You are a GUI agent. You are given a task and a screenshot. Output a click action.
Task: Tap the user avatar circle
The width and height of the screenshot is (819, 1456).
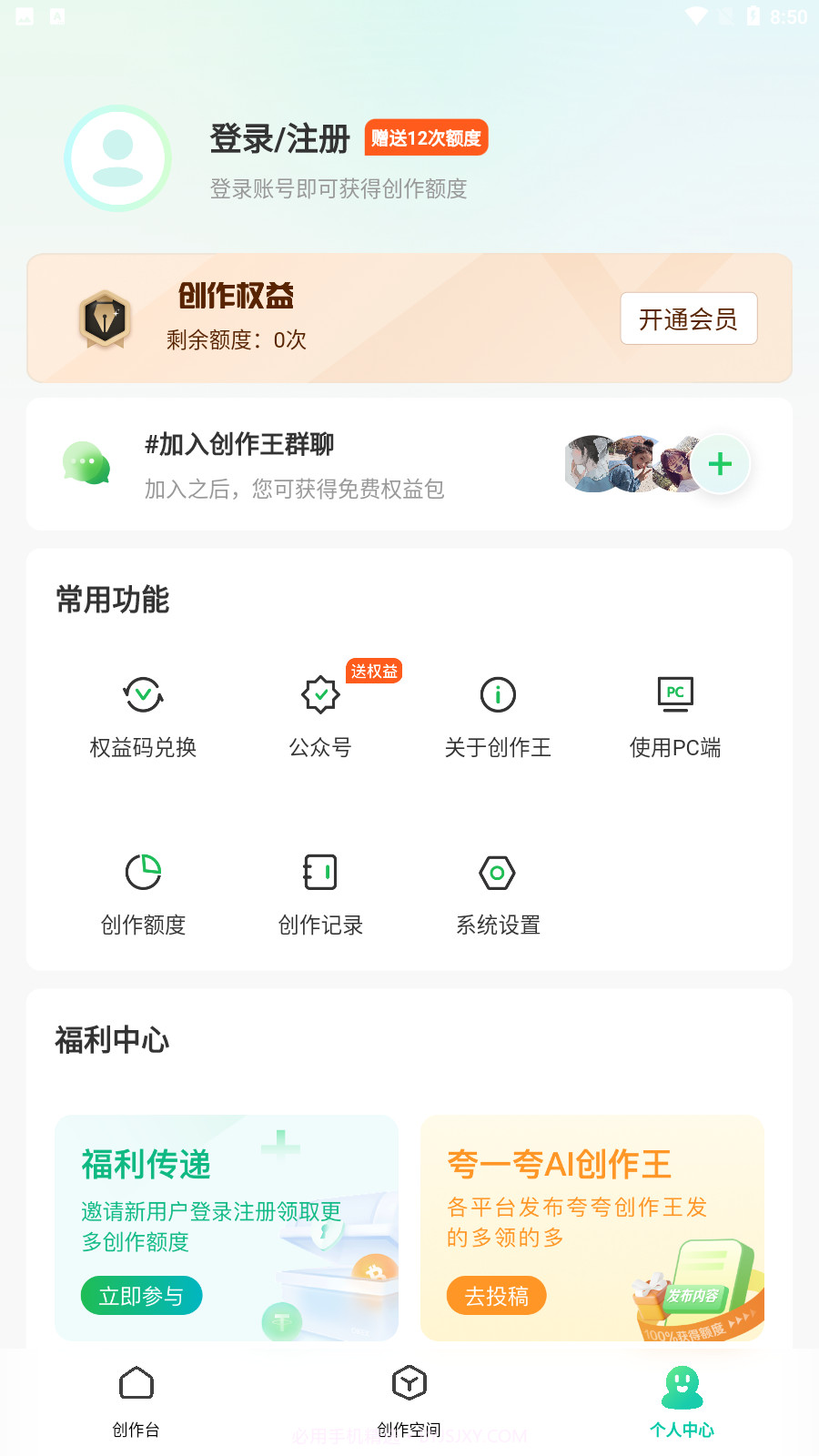click(x=118, y=157)
